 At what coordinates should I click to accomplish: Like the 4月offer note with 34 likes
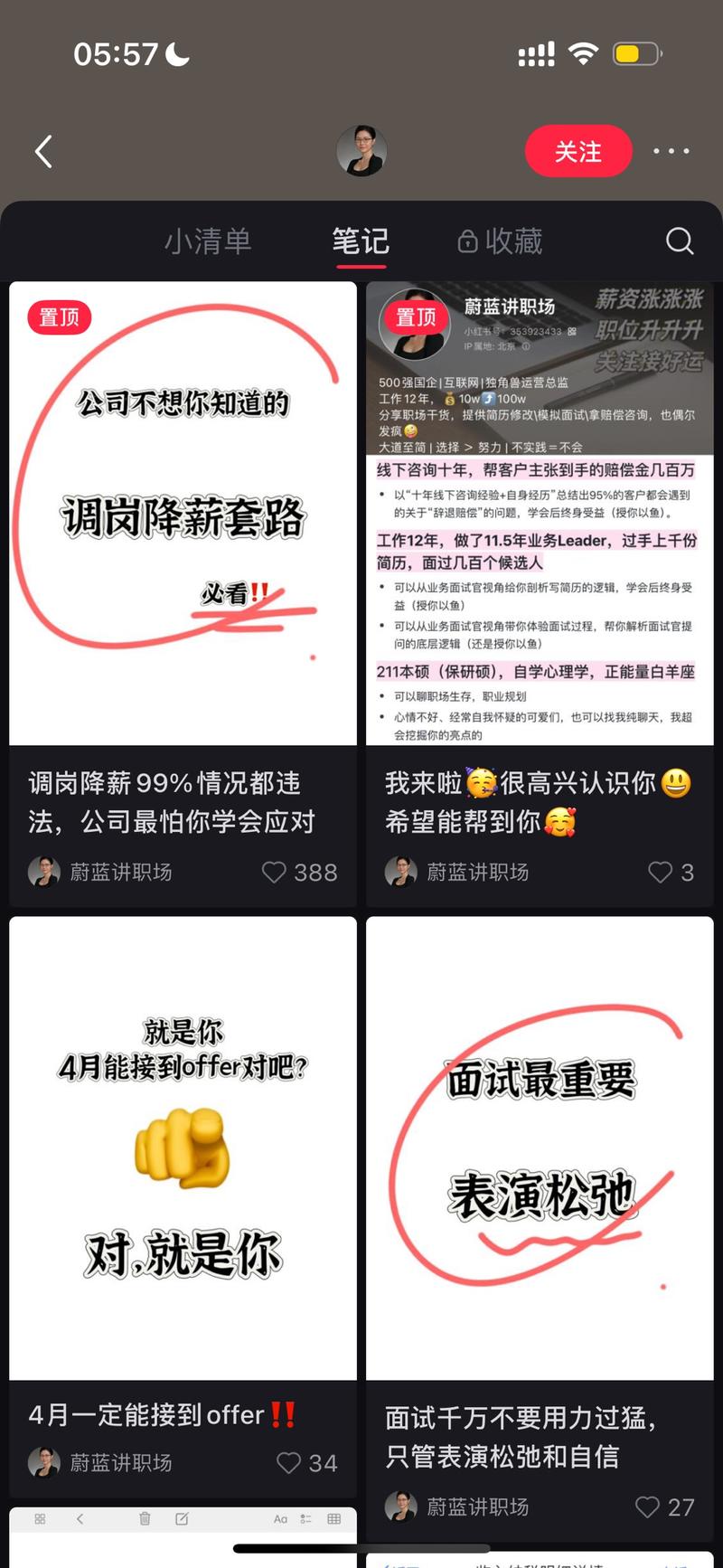288,1462
